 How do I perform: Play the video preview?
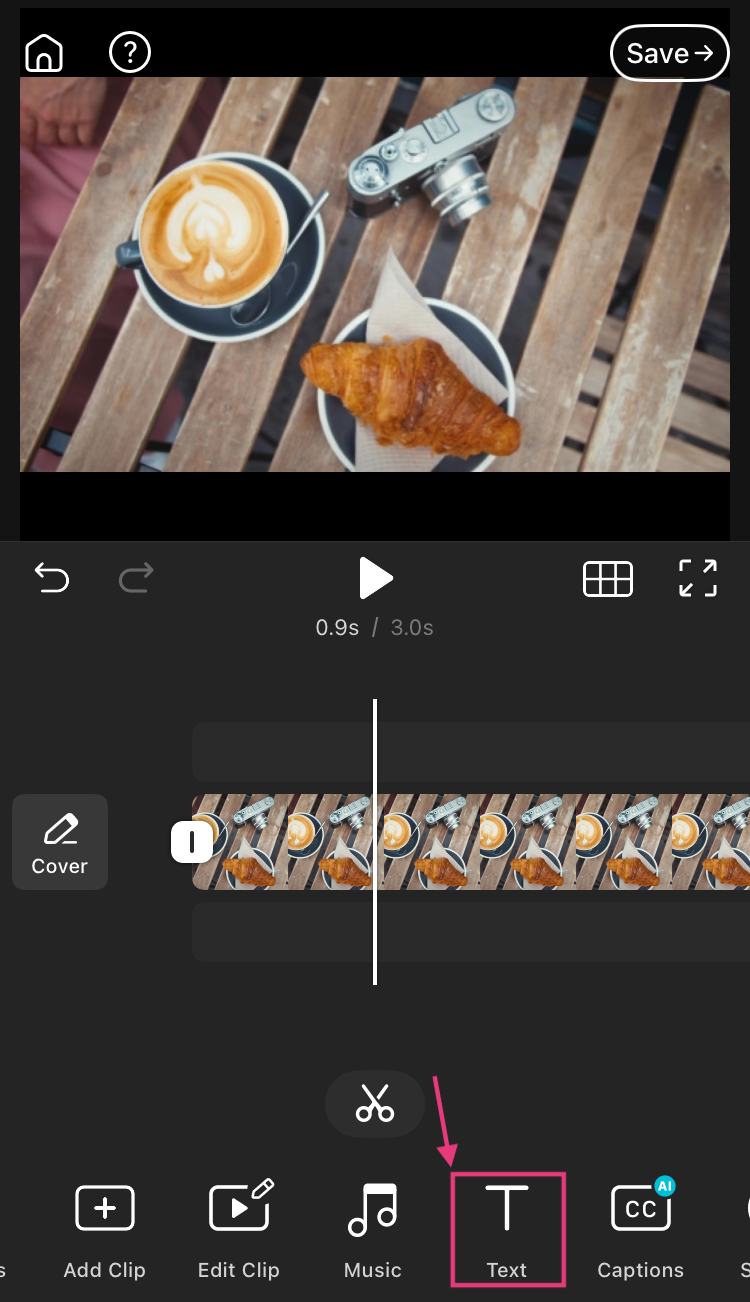tap(375, 578)
